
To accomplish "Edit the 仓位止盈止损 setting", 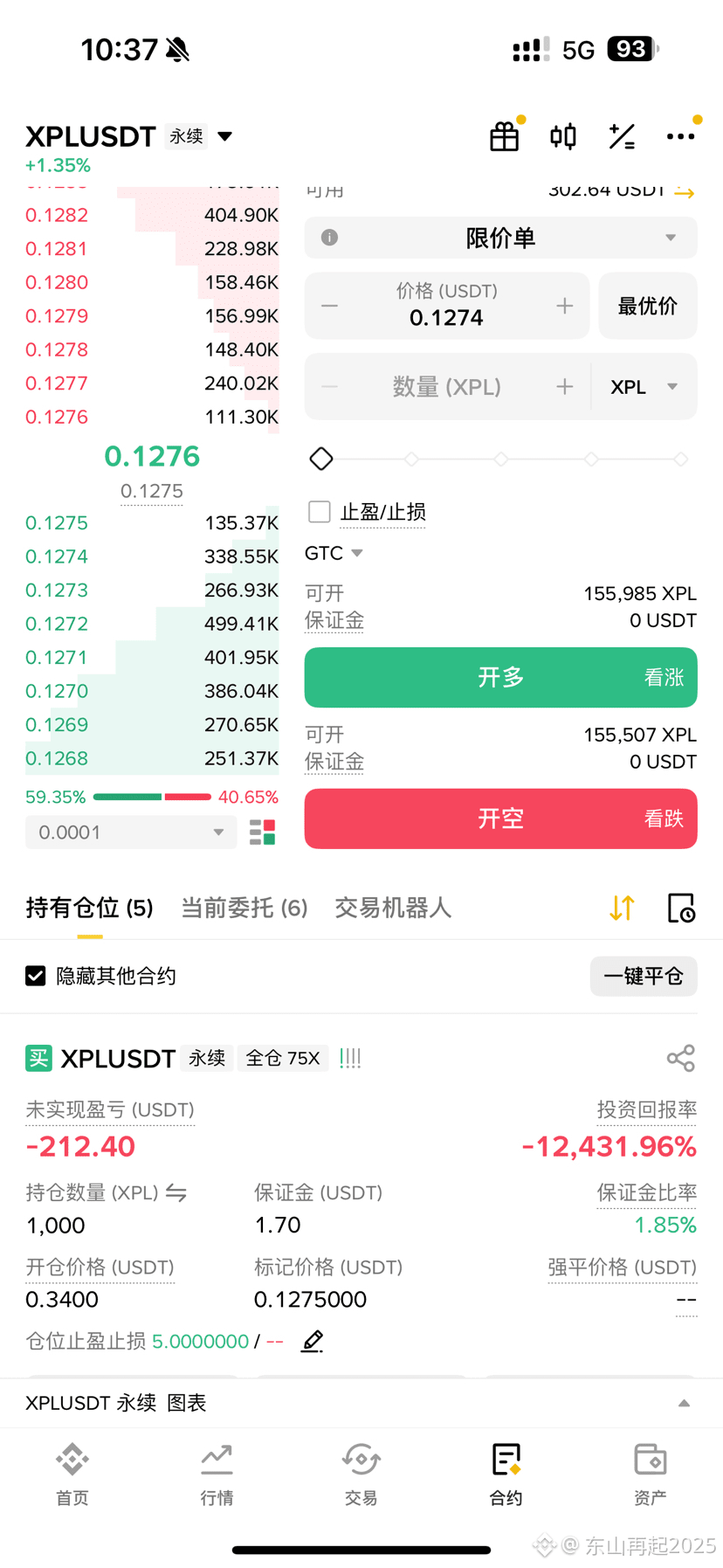I will [x=313, y=1341].
